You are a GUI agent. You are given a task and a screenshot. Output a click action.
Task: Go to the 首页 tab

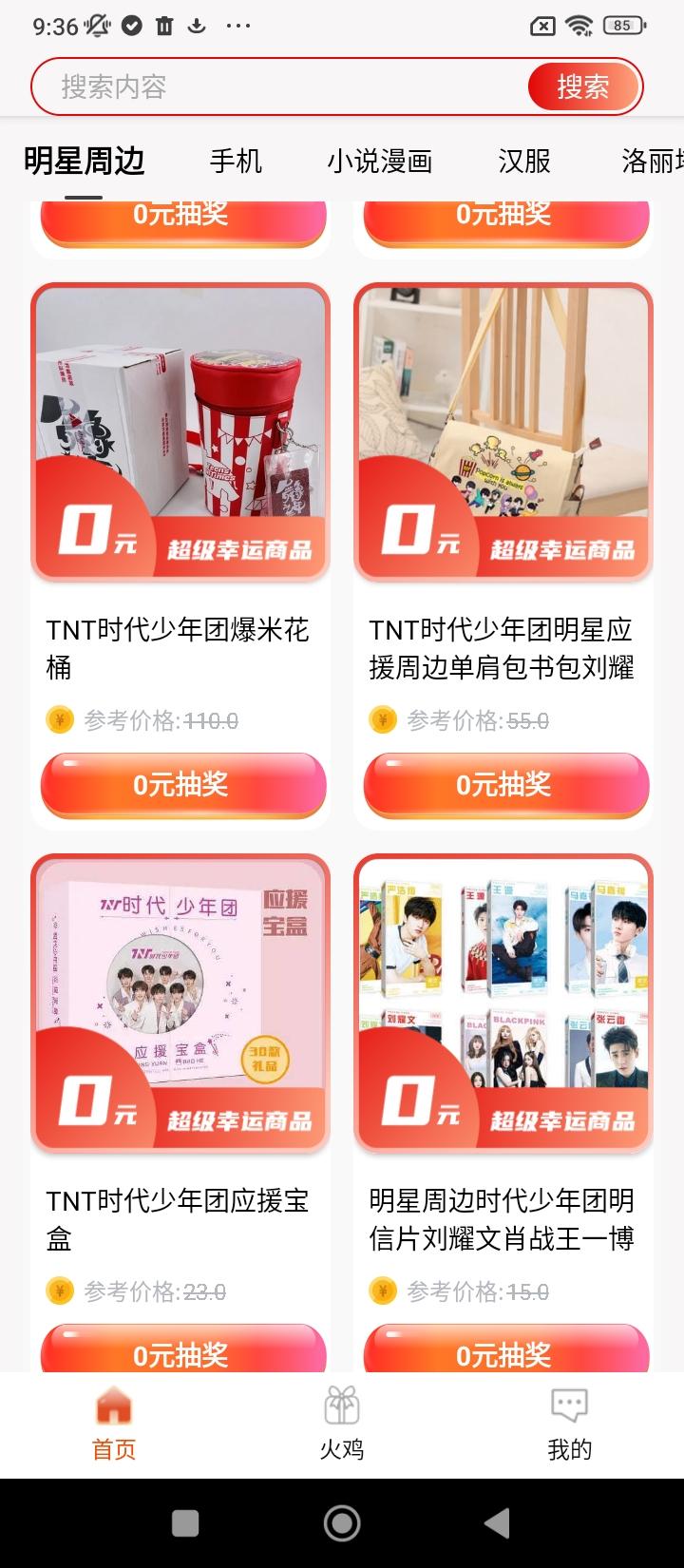coord(114,1424)
